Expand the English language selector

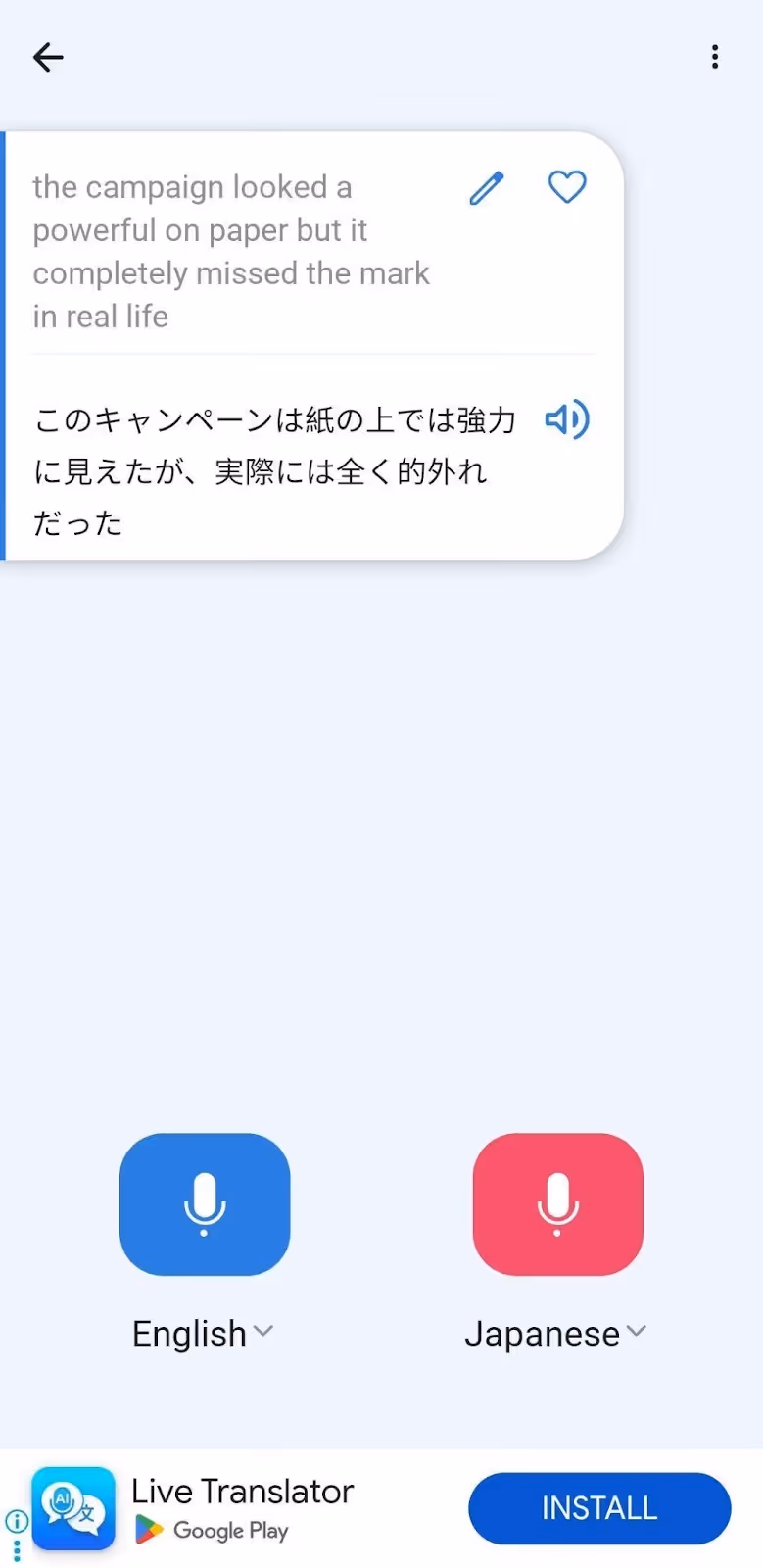(262, 1332)
